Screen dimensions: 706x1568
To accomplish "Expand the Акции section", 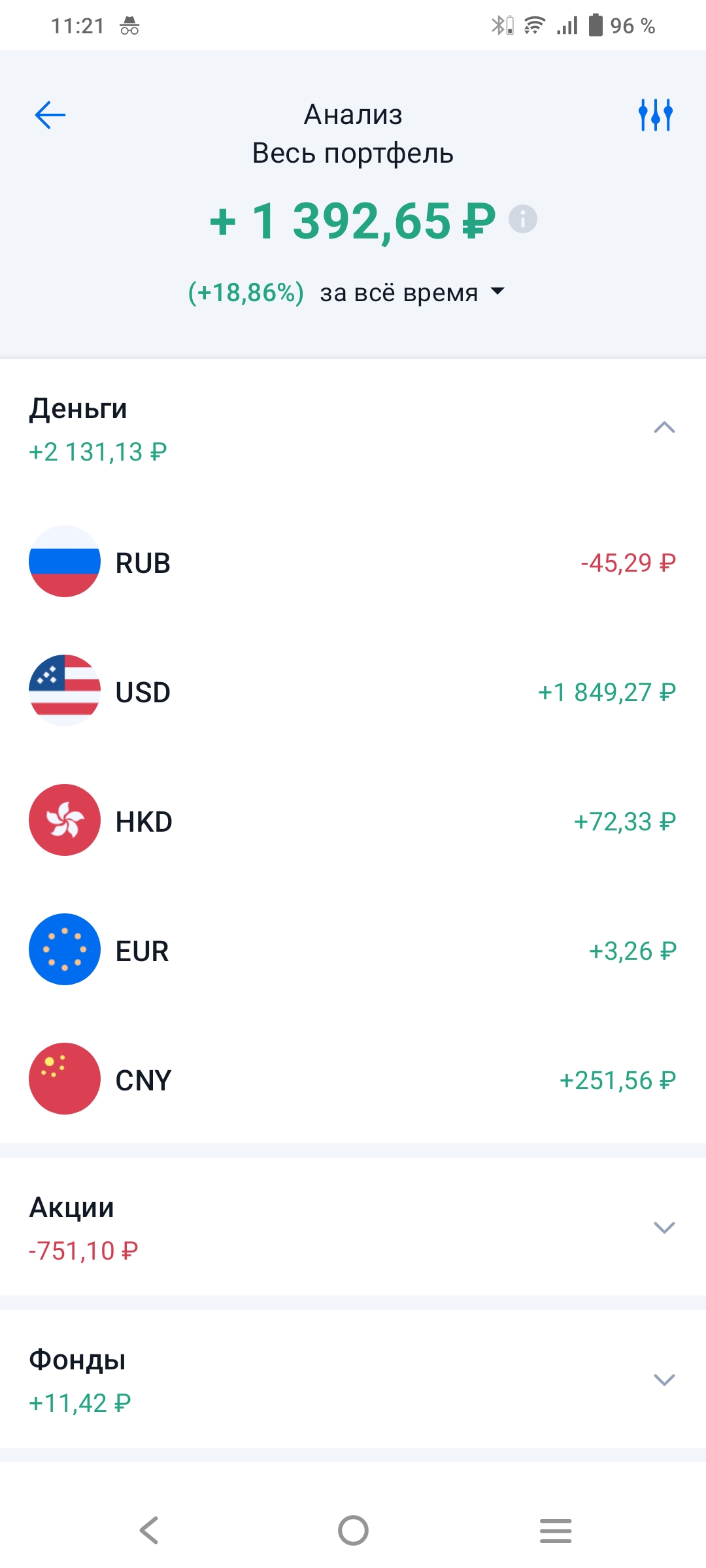I will coord(353,1228).
